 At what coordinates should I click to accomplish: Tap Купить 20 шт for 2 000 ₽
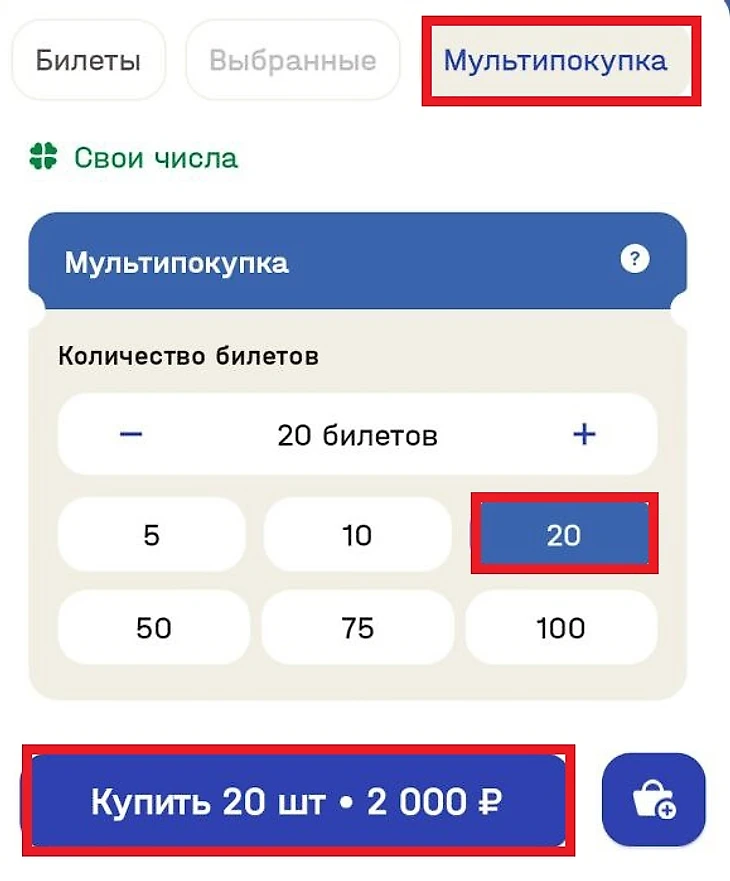pyautogui.click(x=297, y=801)
